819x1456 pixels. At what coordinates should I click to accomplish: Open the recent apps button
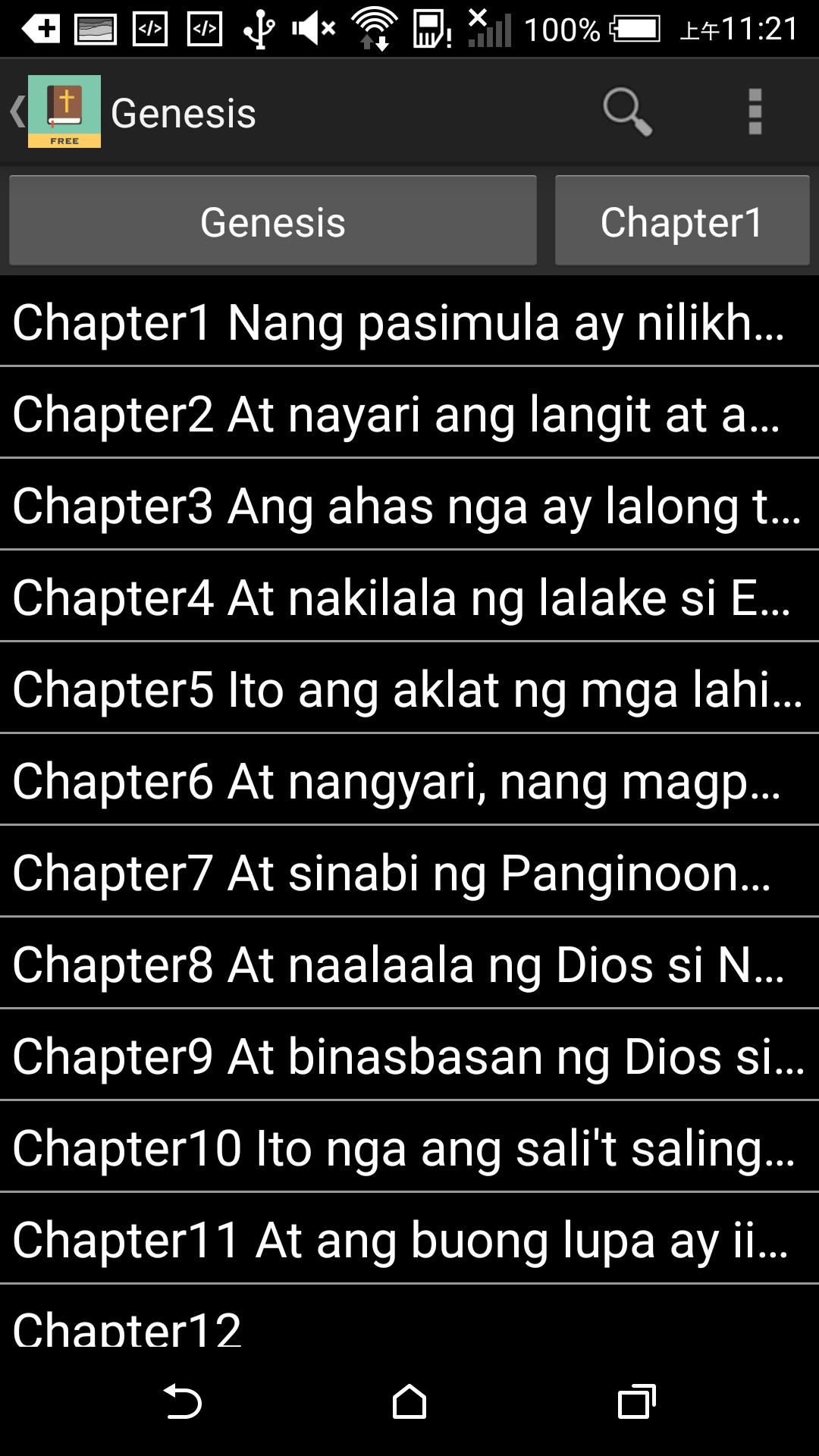(637, 1401)
